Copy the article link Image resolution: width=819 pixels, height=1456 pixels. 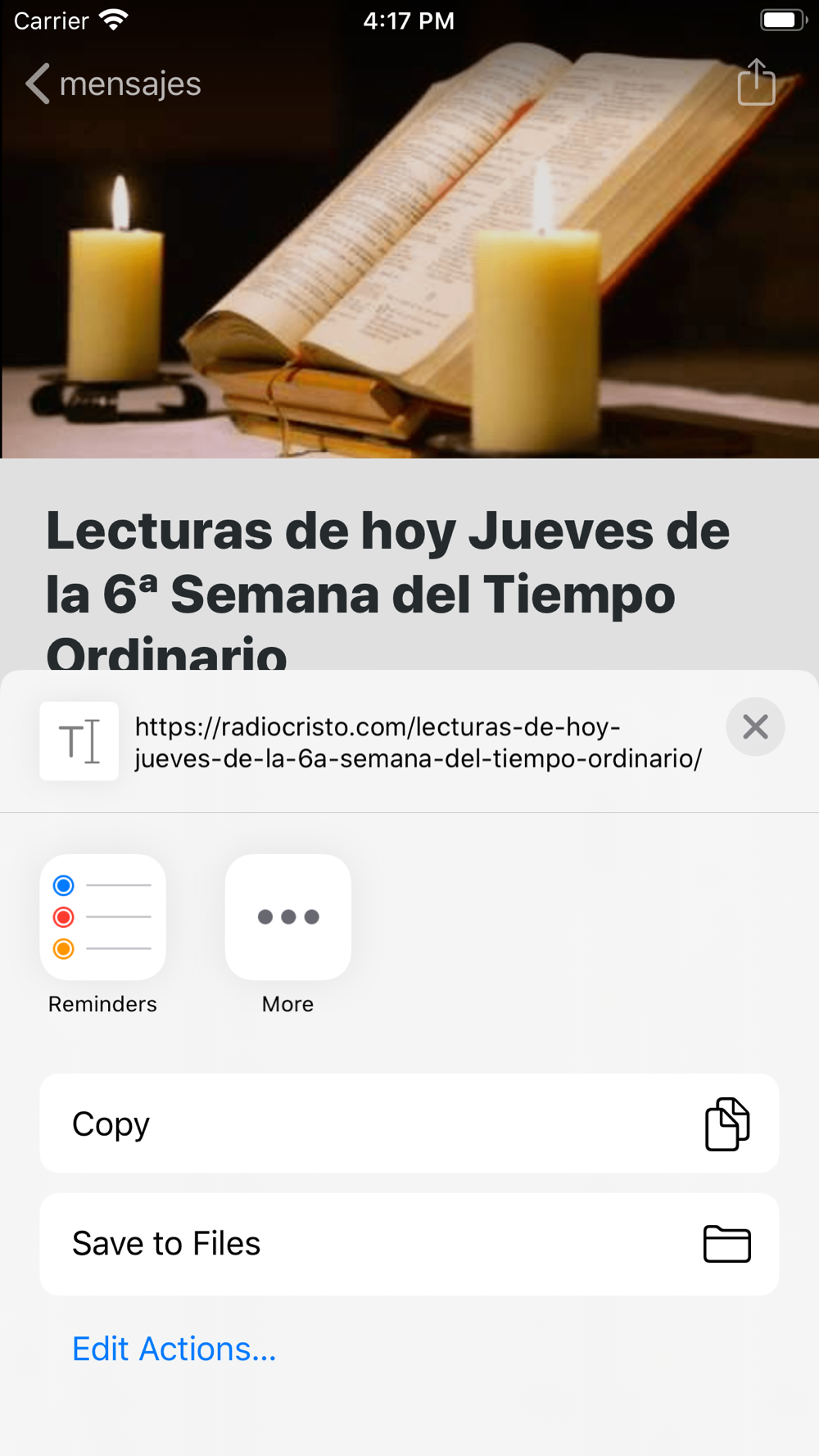(x=409, y=1124)
